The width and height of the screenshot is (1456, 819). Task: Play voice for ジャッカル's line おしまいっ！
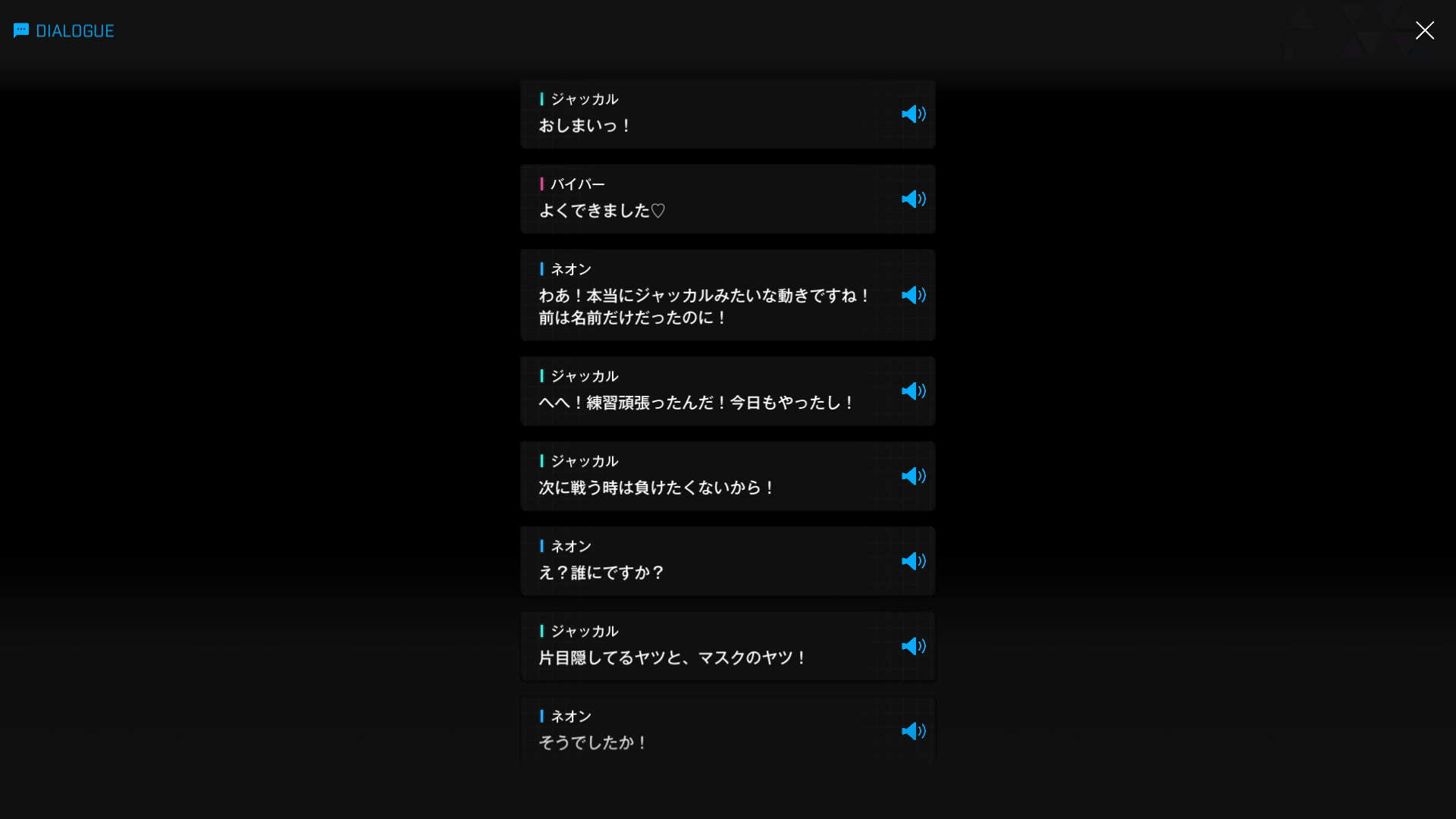(913, 114)
